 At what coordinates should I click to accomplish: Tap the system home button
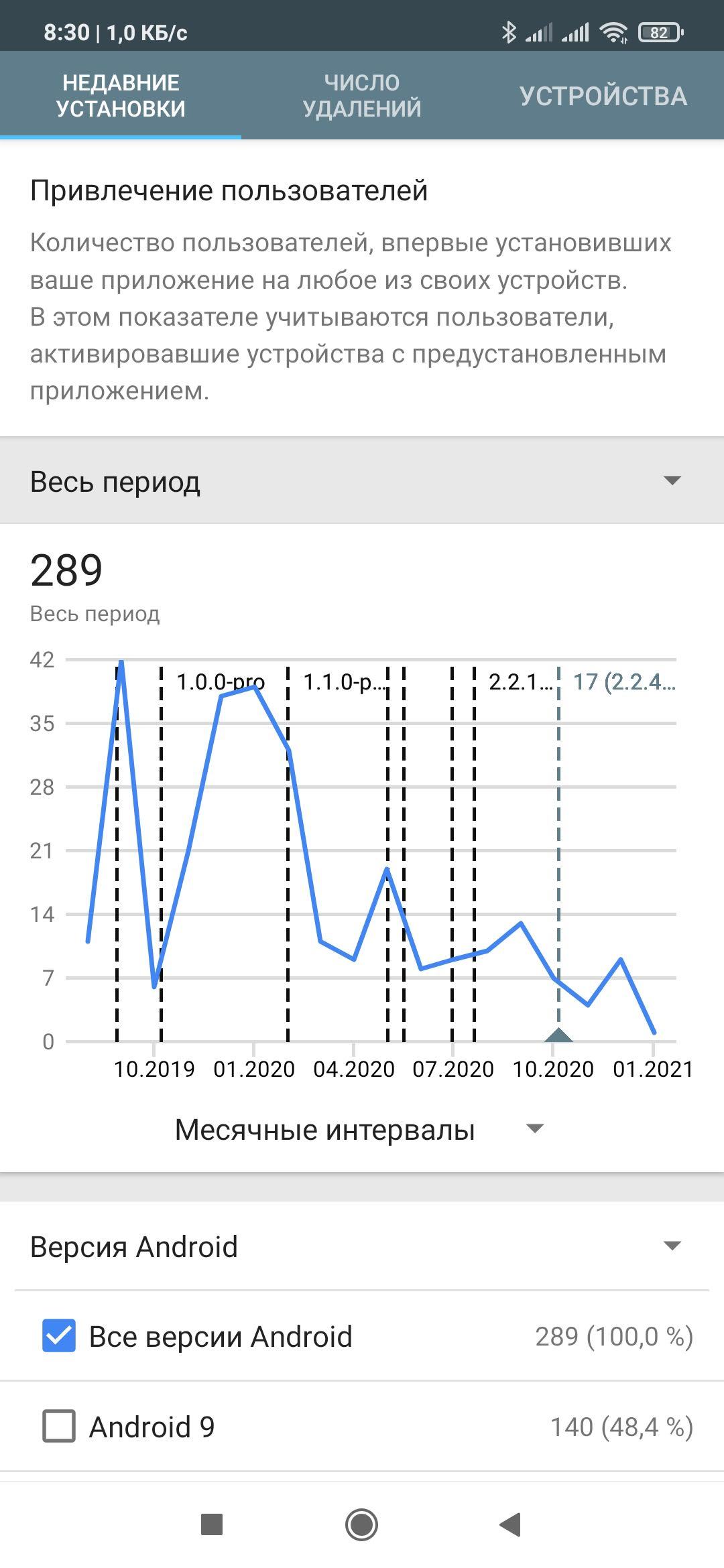coord(362,1524)
